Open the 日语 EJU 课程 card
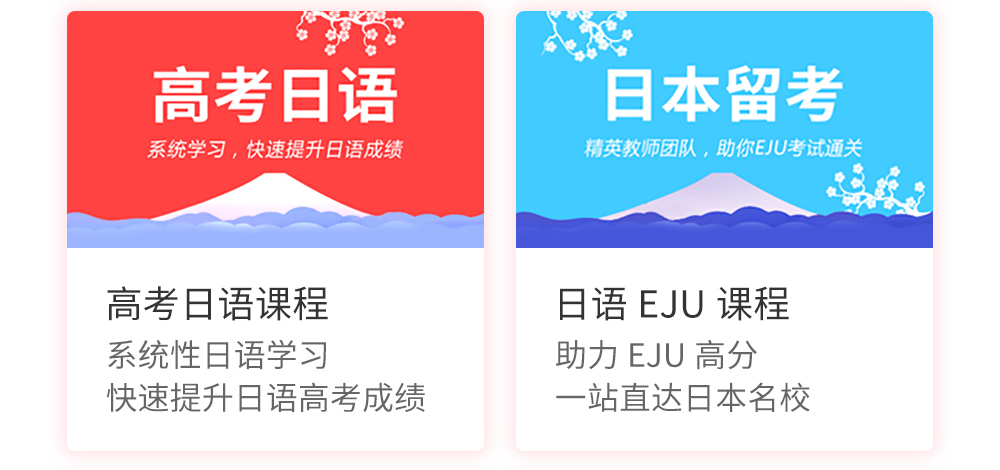1000x470 pixels. [x=724, y=232]
